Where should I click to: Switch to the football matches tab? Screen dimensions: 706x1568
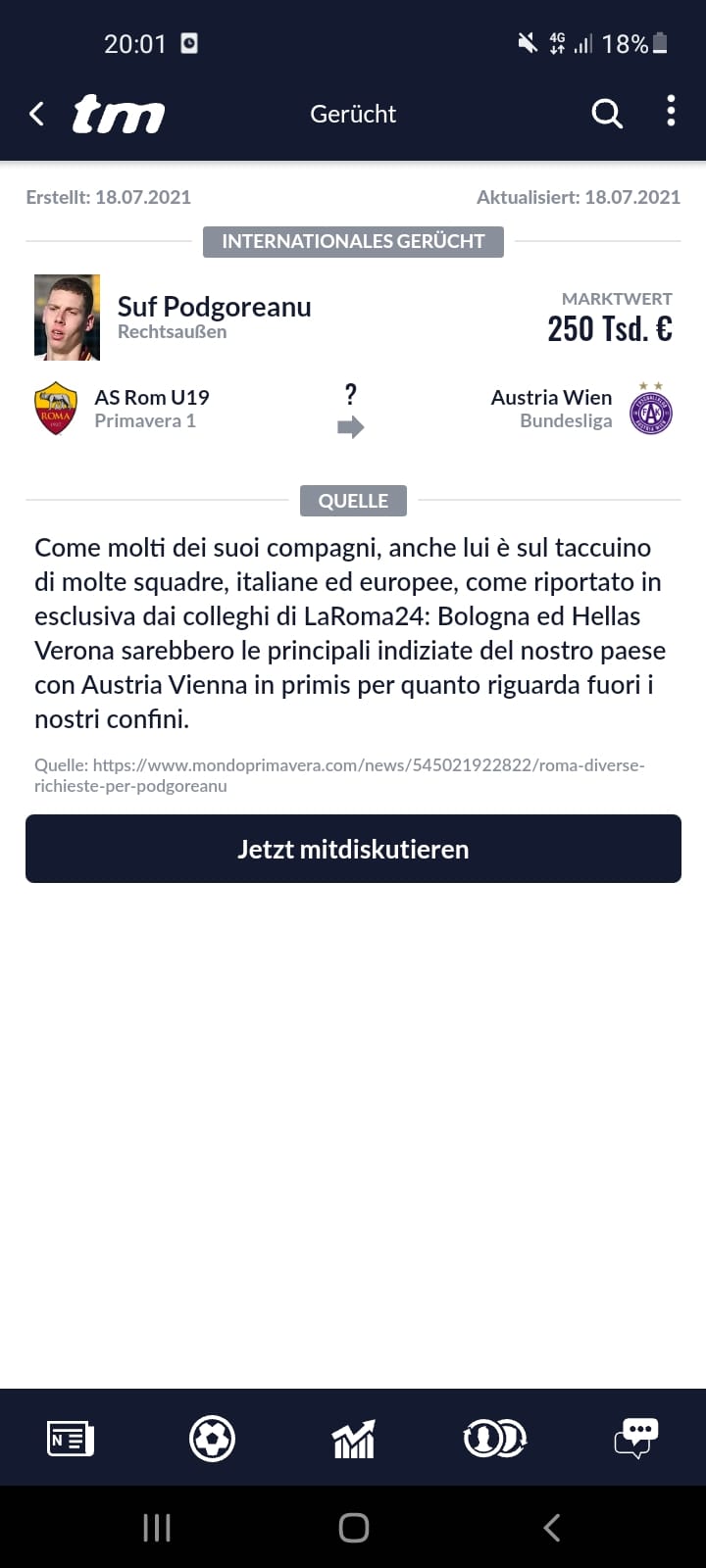[212, 1438]
